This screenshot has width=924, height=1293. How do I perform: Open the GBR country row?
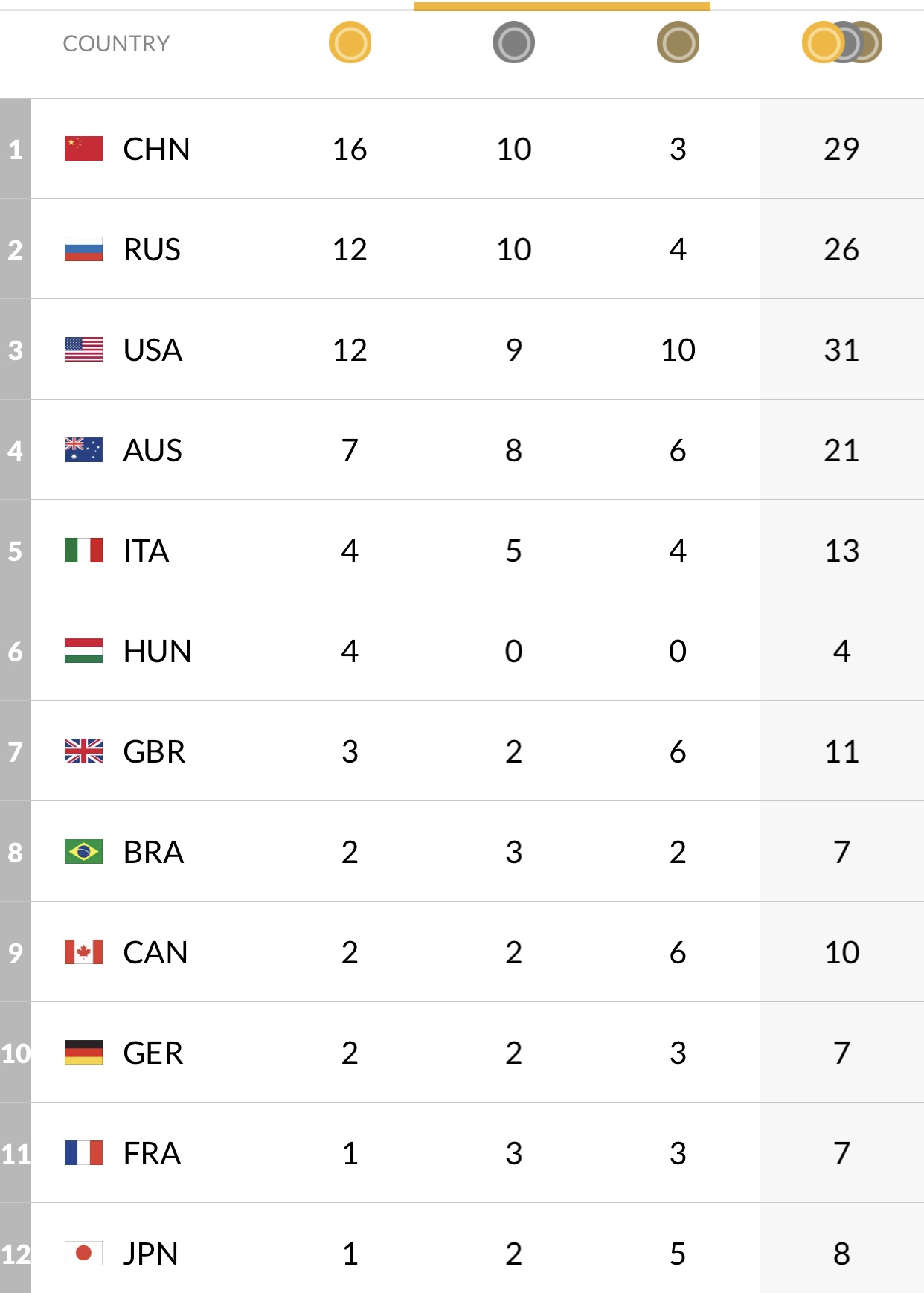point(154,751)
